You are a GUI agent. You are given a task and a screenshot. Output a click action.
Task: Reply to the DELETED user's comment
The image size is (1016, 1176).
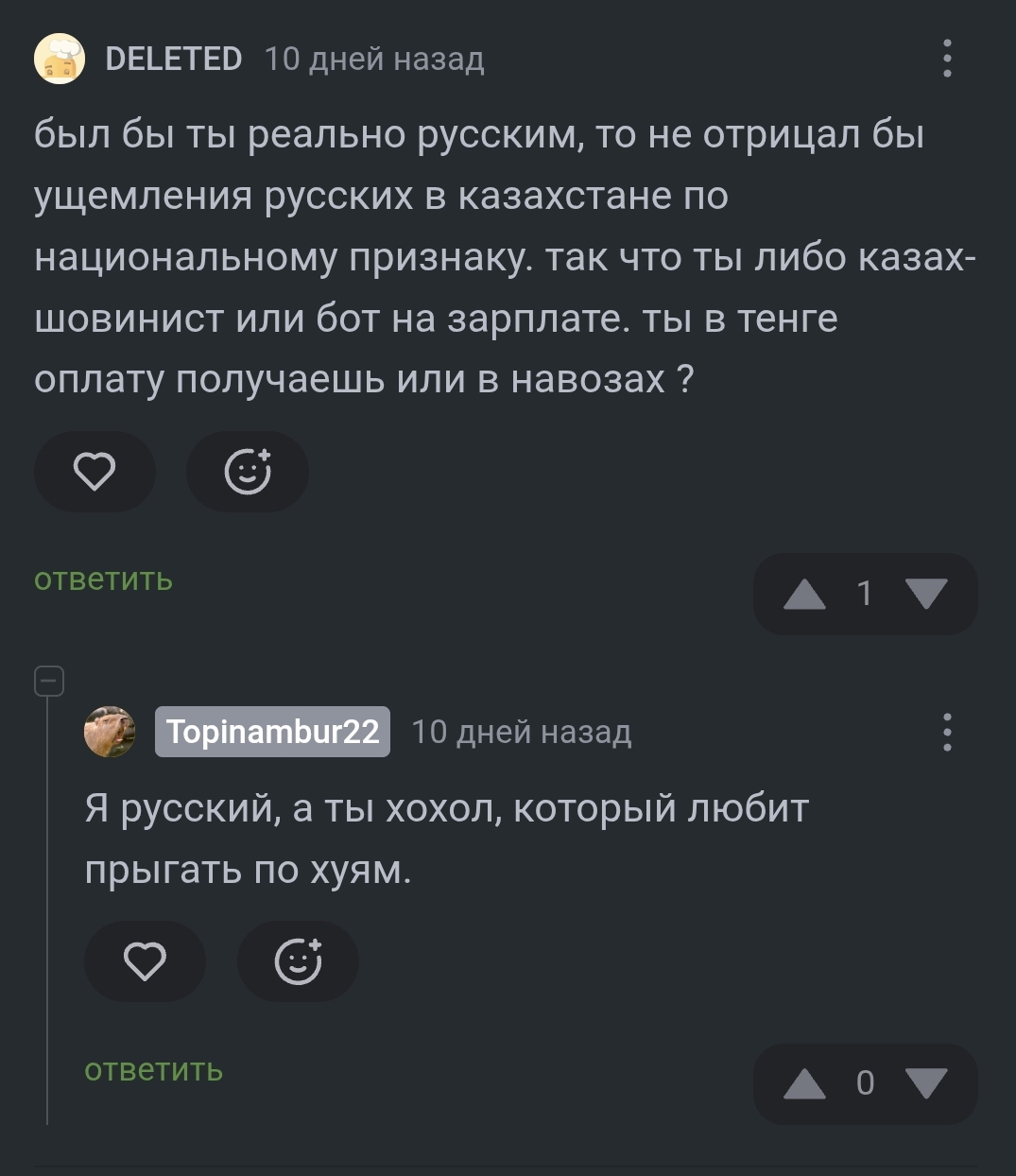(103, 579)
